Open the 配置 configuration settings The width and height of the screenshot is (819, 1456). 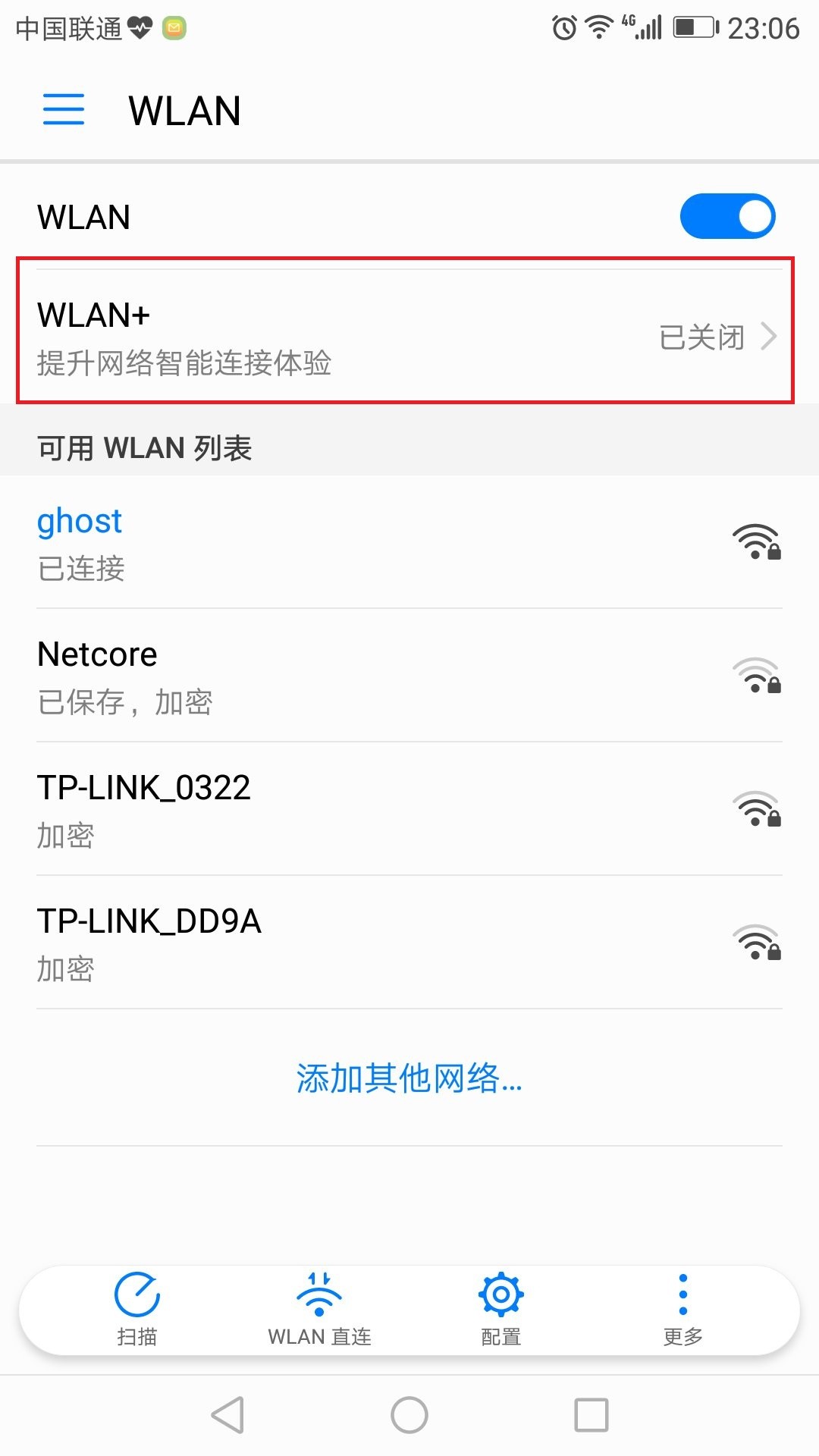[x=500, y=1310]
